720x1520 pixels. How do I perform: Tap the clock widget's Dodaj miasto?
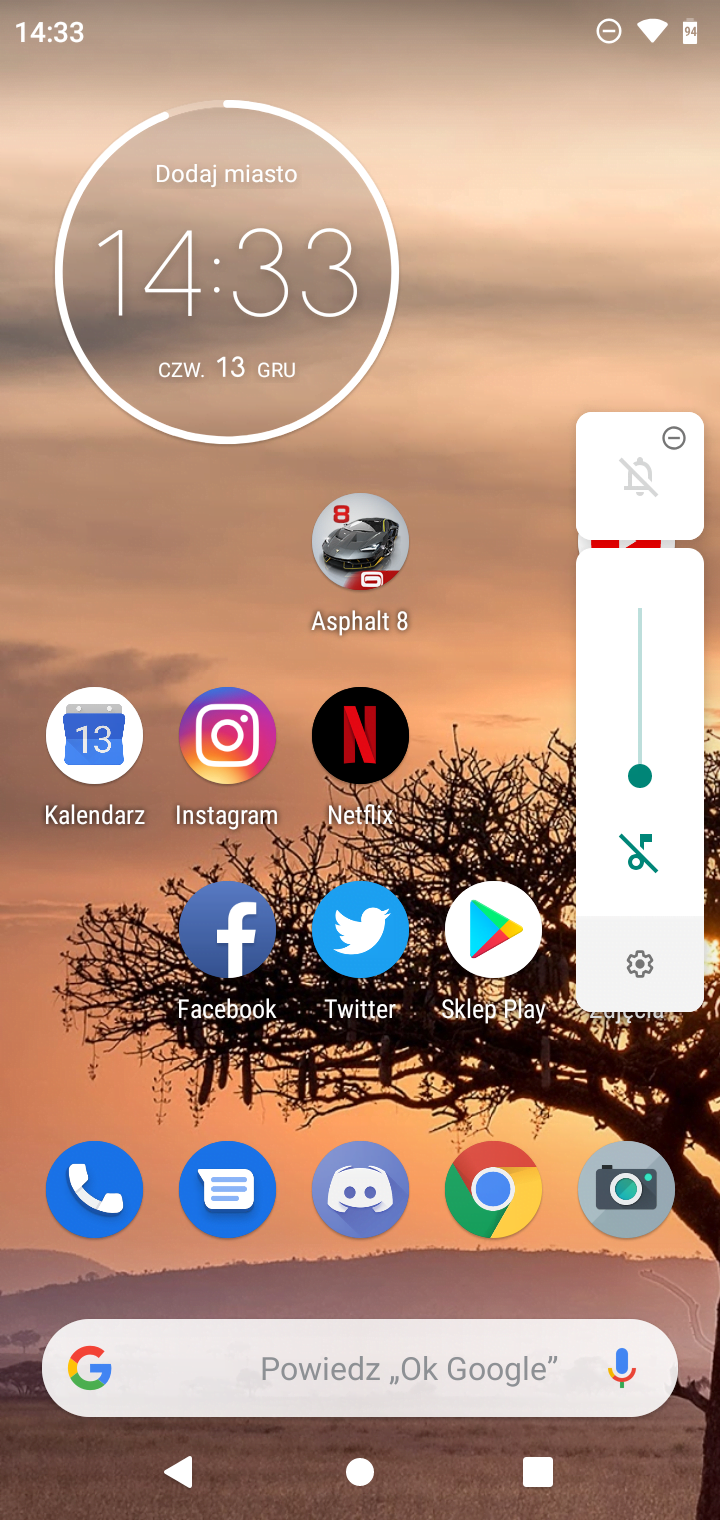tap(227, 174)
